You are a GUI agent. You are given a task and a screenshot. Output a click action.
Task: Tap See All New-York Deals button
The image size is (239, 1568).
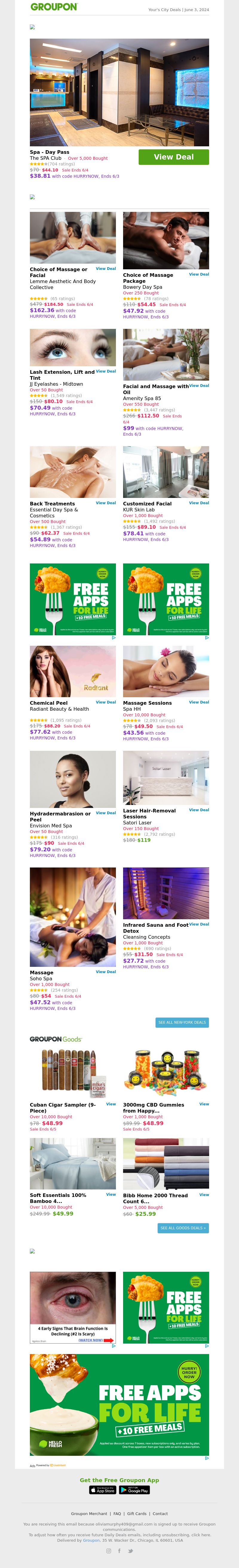(x=182, y=1022)
